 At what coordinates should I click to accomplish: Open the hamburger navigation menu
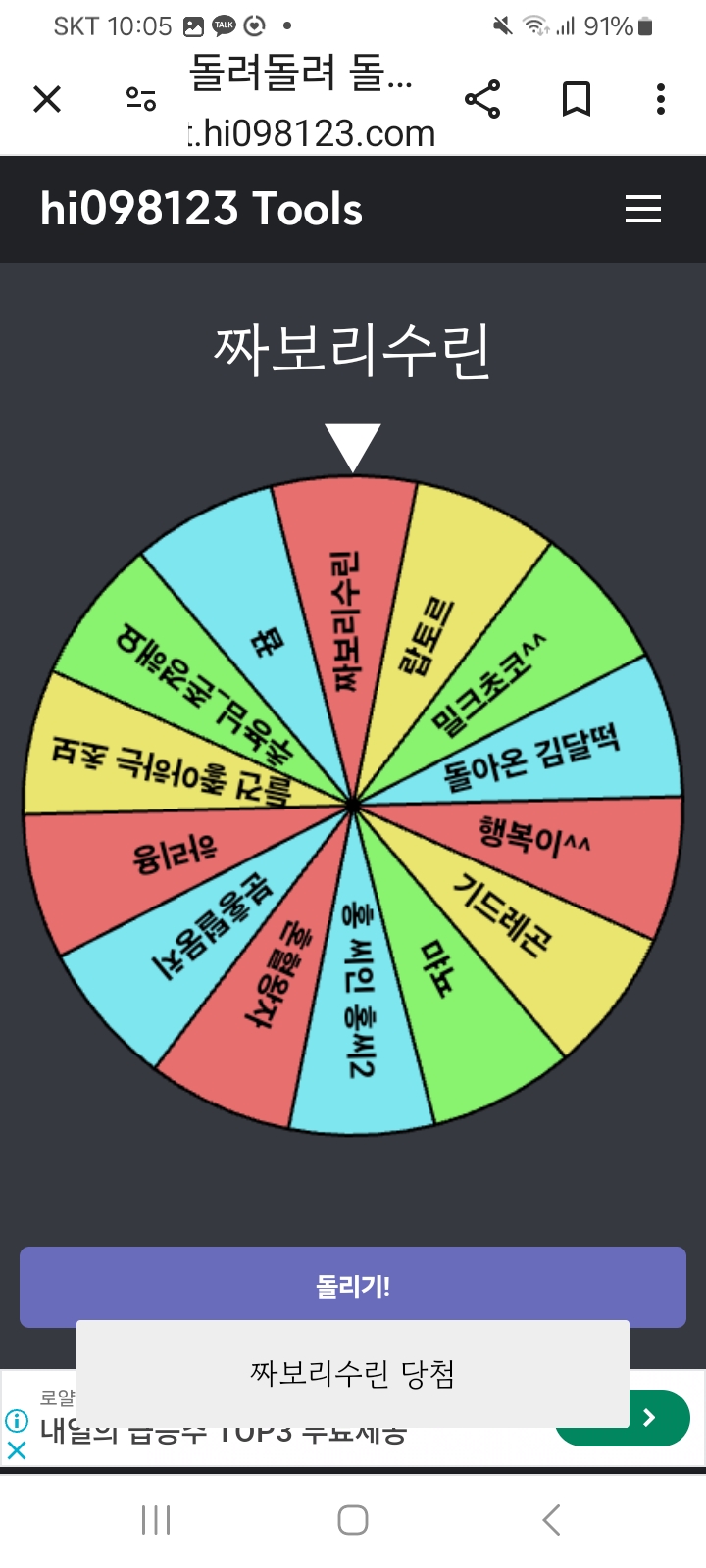point(643,209)
